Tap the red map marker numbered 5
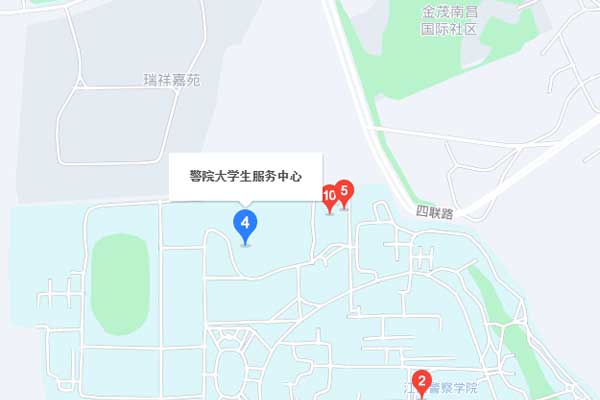The width and height of the screenshot is (600, 400). click(344, 189)
